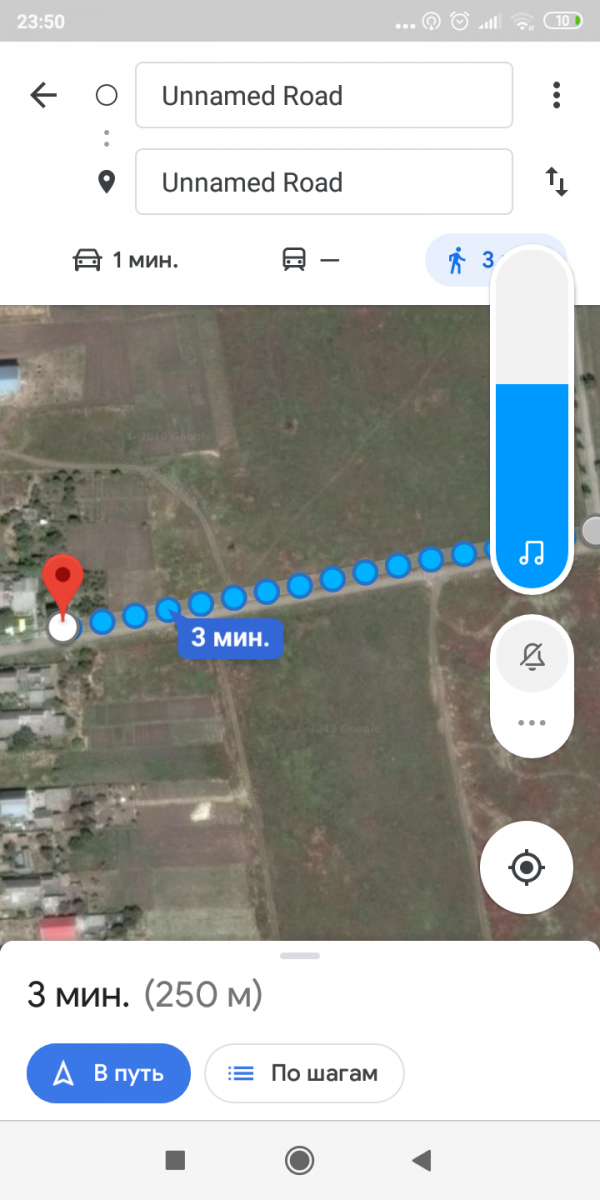Screen dimensions: 600x1200
Task: Switch to public transit mode
Action: (x=310, y=260)
